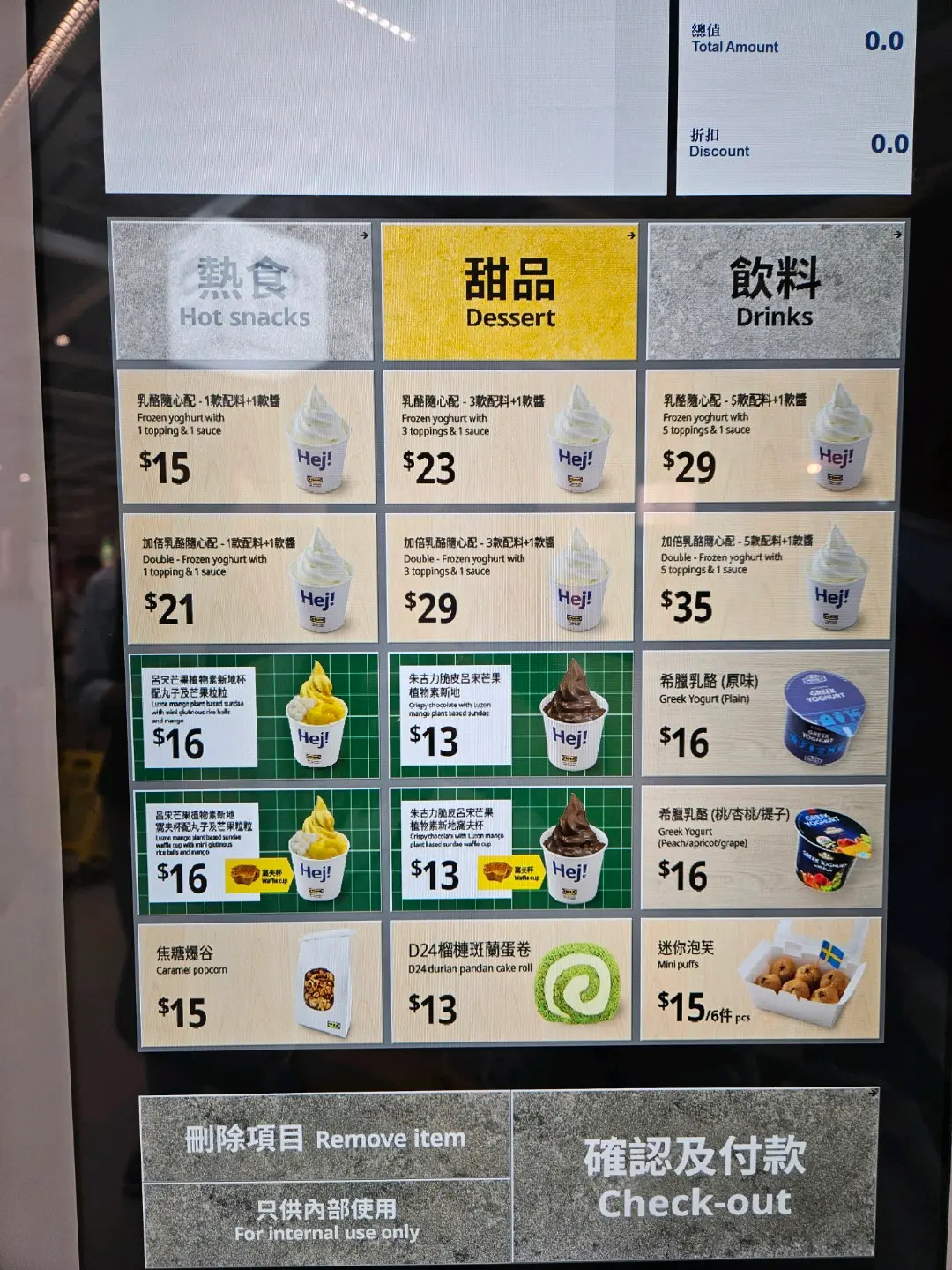The height and width of the screenshot is (1270, 952).
Task: Choose crispy chocolate sundae waffle cup
Action: click(x=511, y=848)
